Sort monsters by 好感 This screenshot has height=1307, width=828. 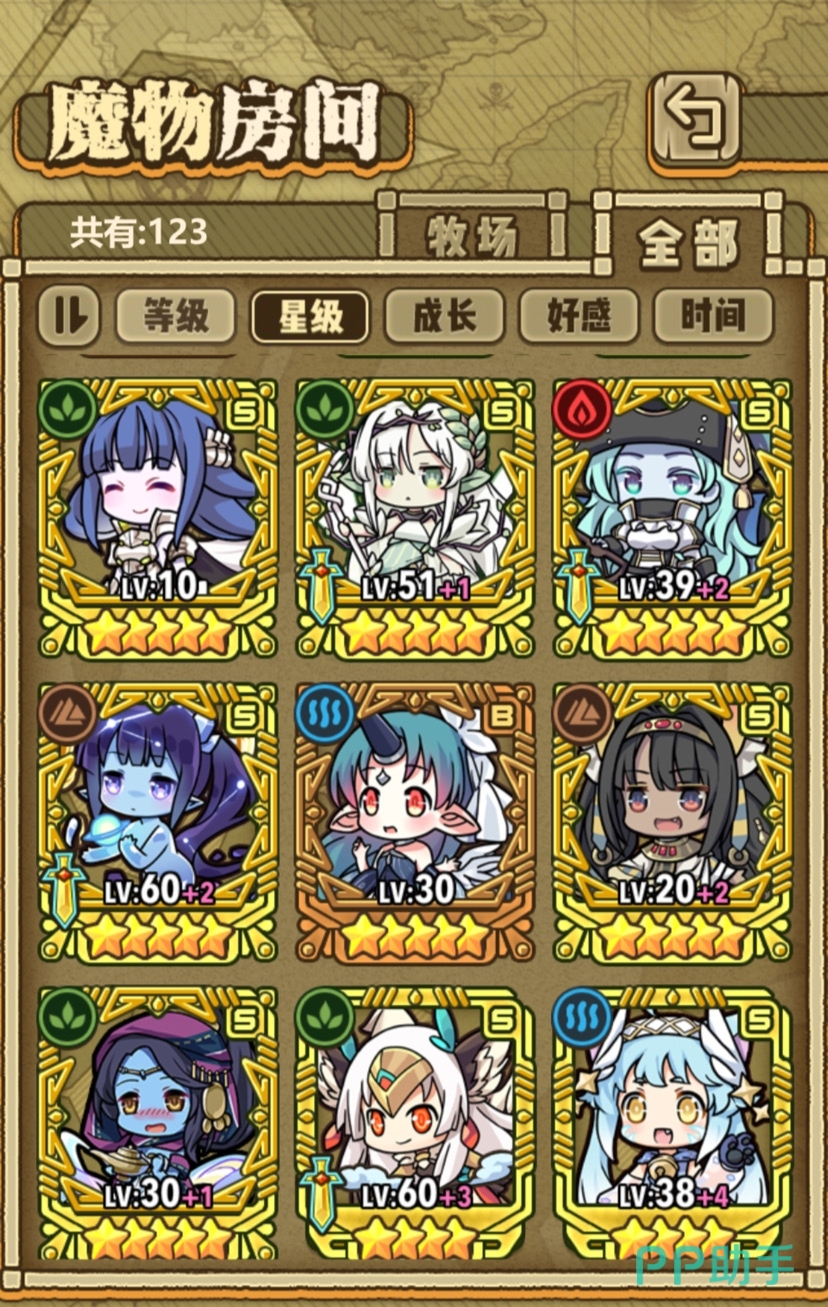[578, 317]
